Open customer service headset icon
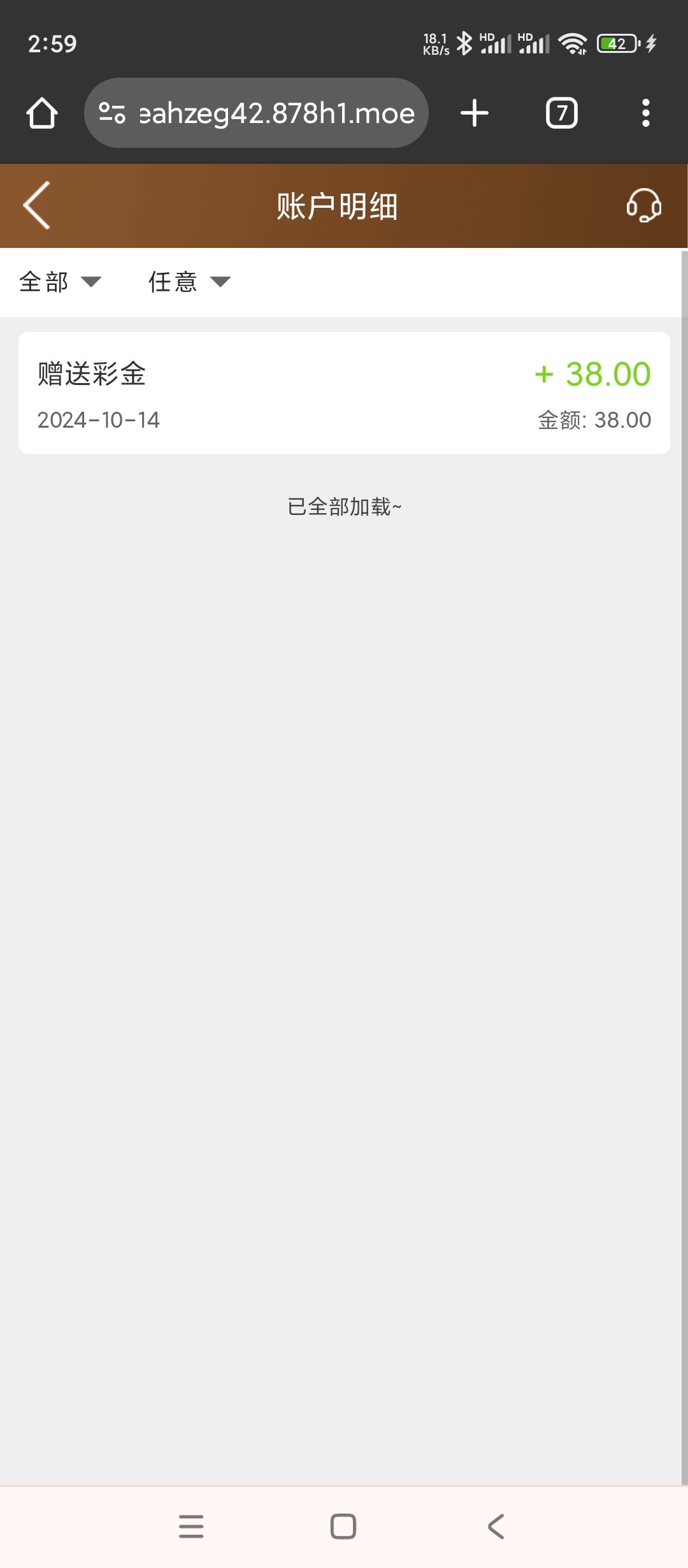This screenshot has width=688, height=1568. pyautogui.click(x=643, y=205)
